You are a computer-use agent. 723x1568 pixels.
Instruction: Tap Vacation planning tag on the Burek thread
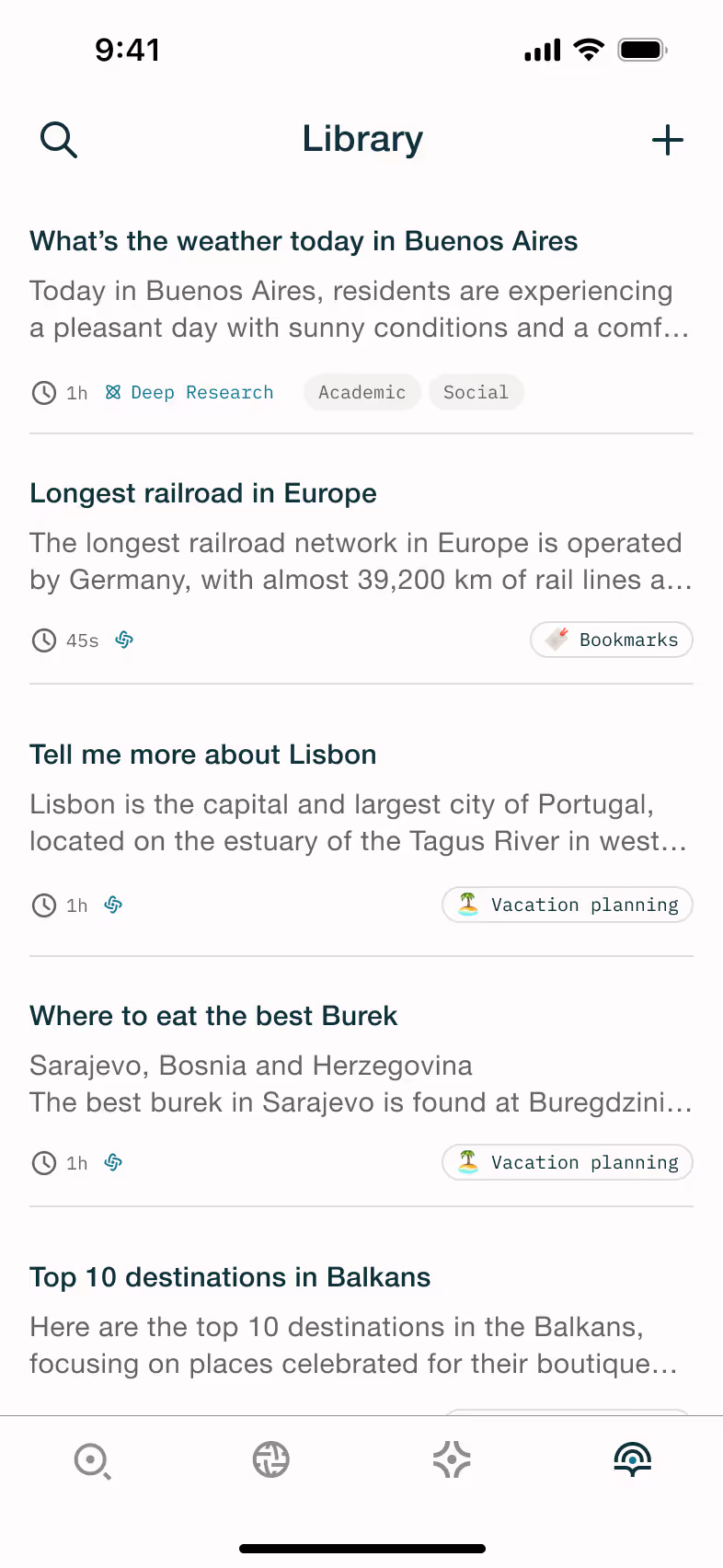tap(568, 1162)
